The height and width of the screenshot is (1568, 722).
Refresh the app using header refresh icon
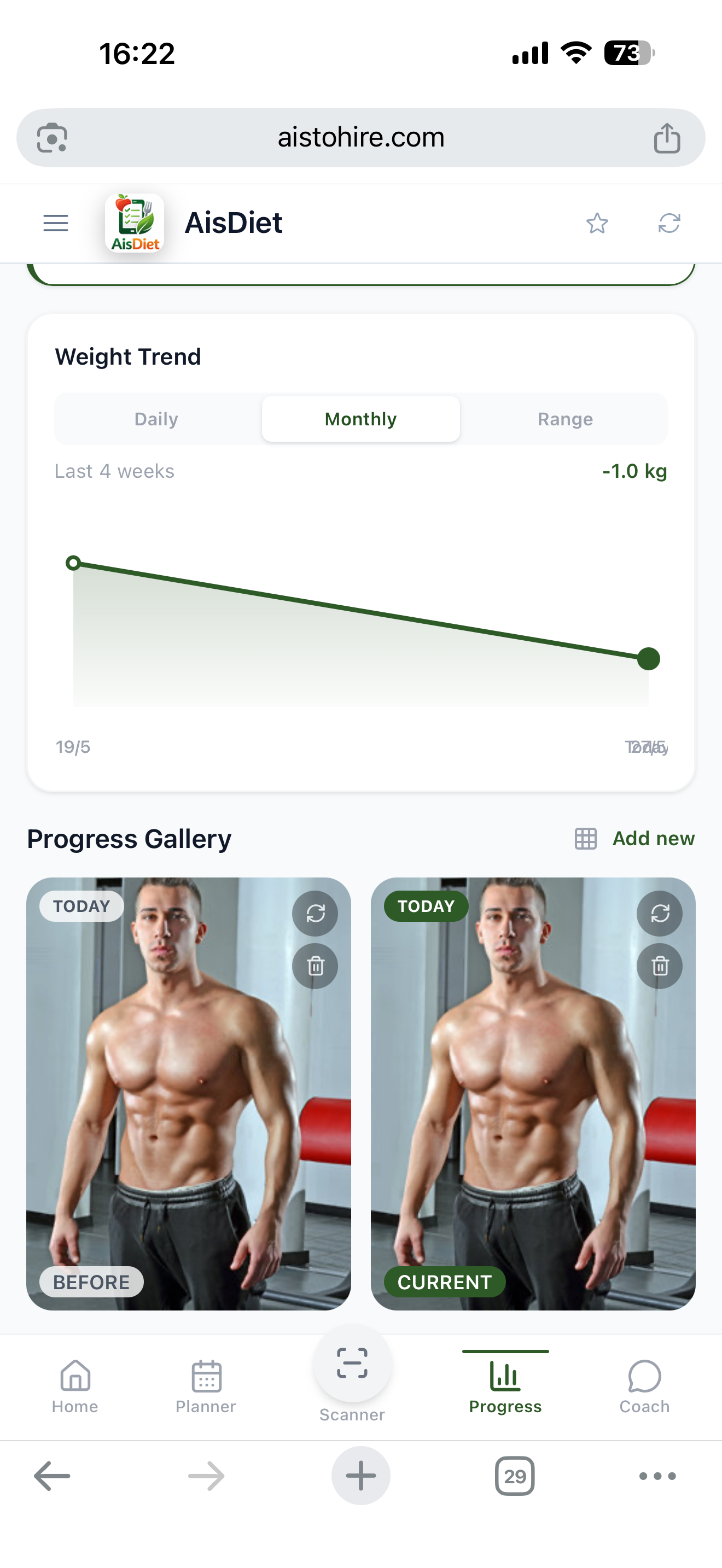click(669, 224)
